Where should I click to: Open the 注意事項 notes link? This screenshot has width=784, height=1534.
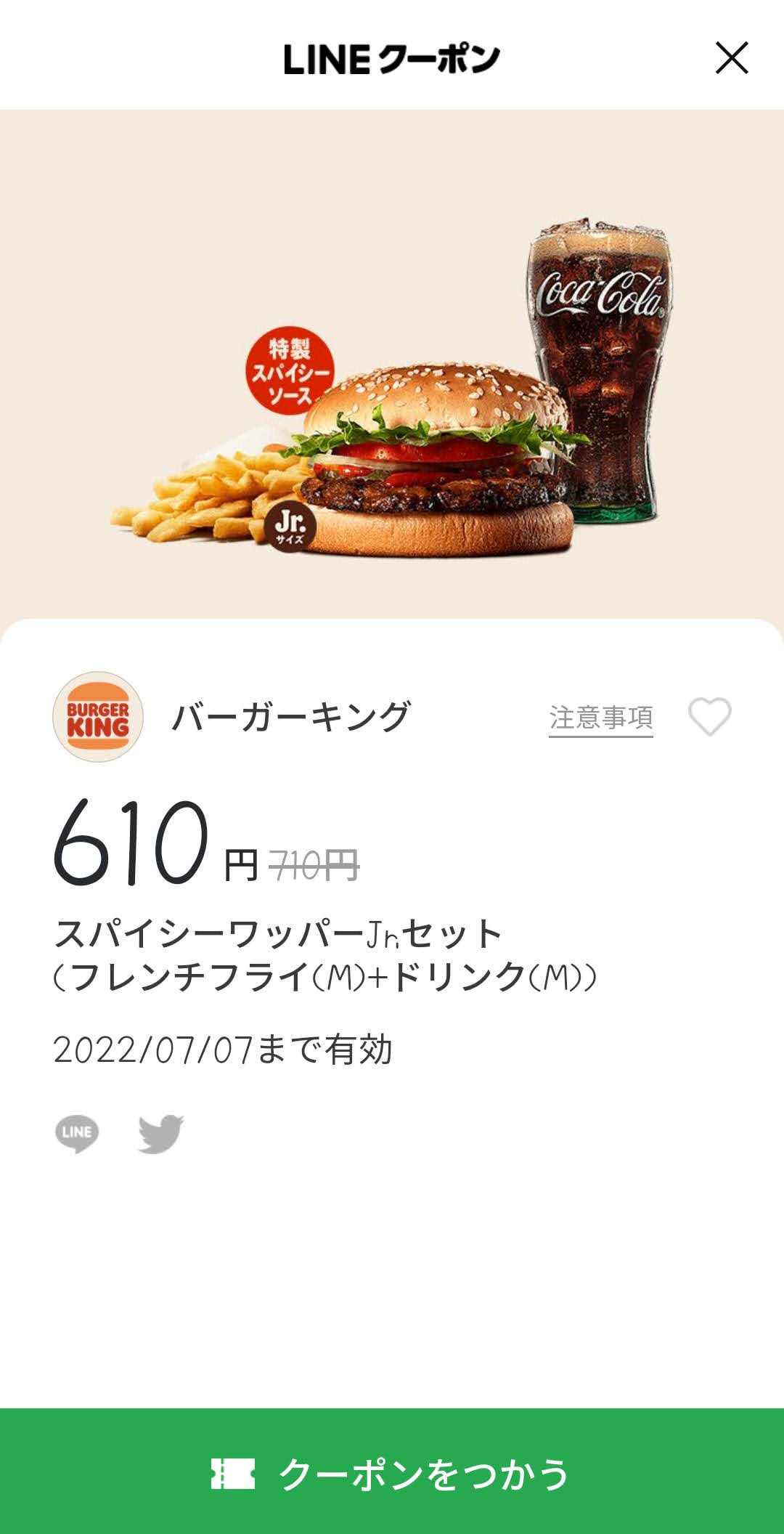[x=600, y=718]
